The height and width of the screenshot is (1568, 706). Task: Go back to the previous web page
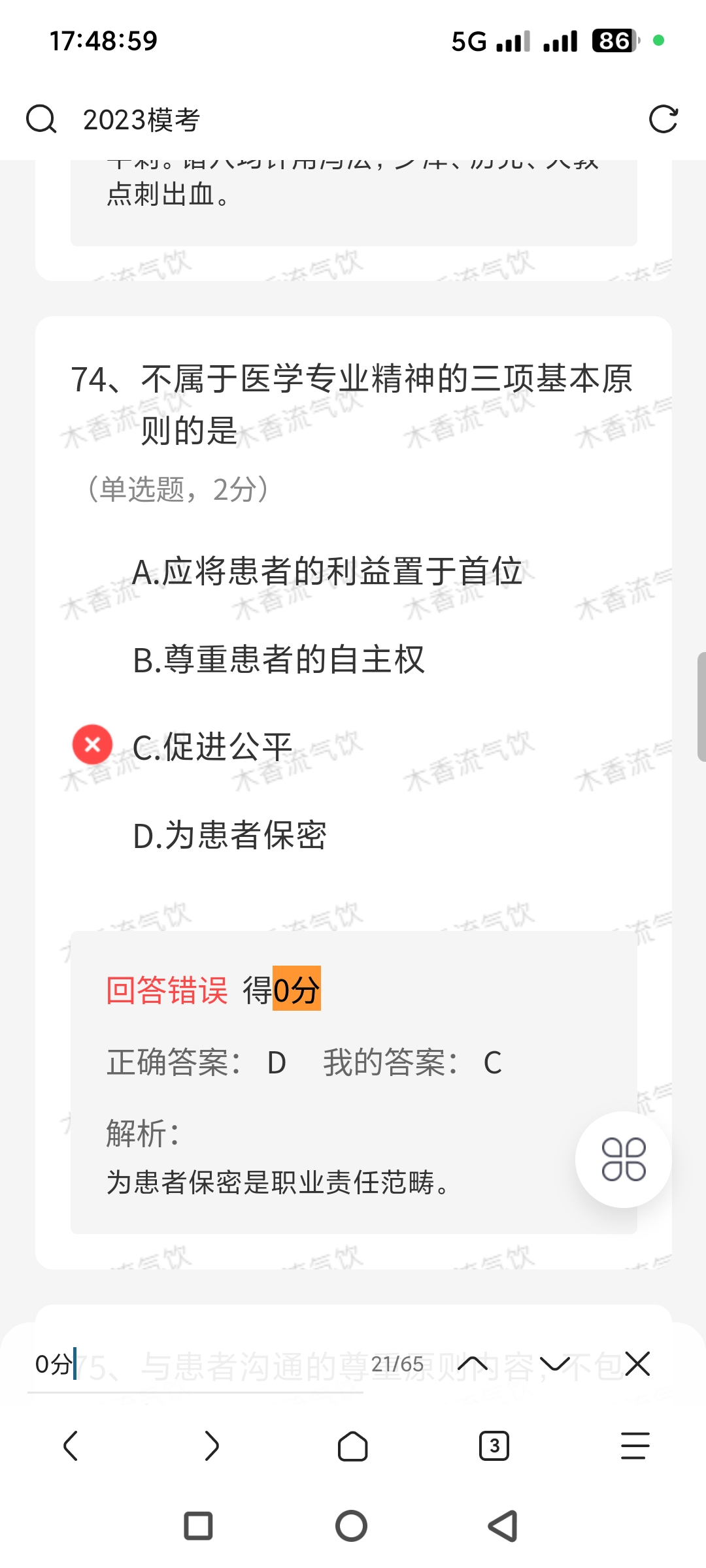pyautogui.click(x=71, y=1446)
